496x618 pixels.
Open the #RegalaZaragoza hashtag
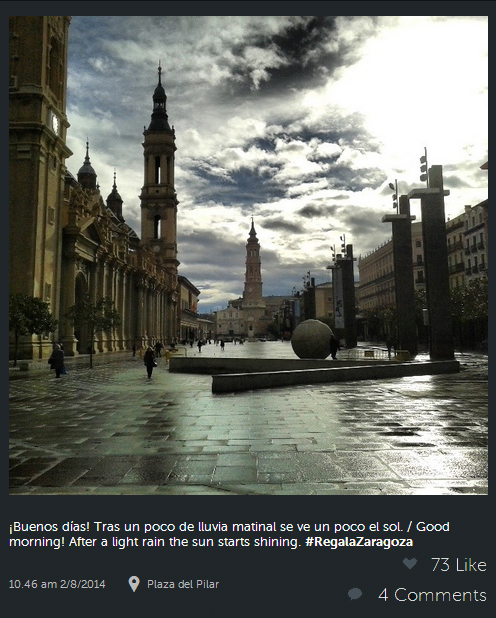[359, 542]
